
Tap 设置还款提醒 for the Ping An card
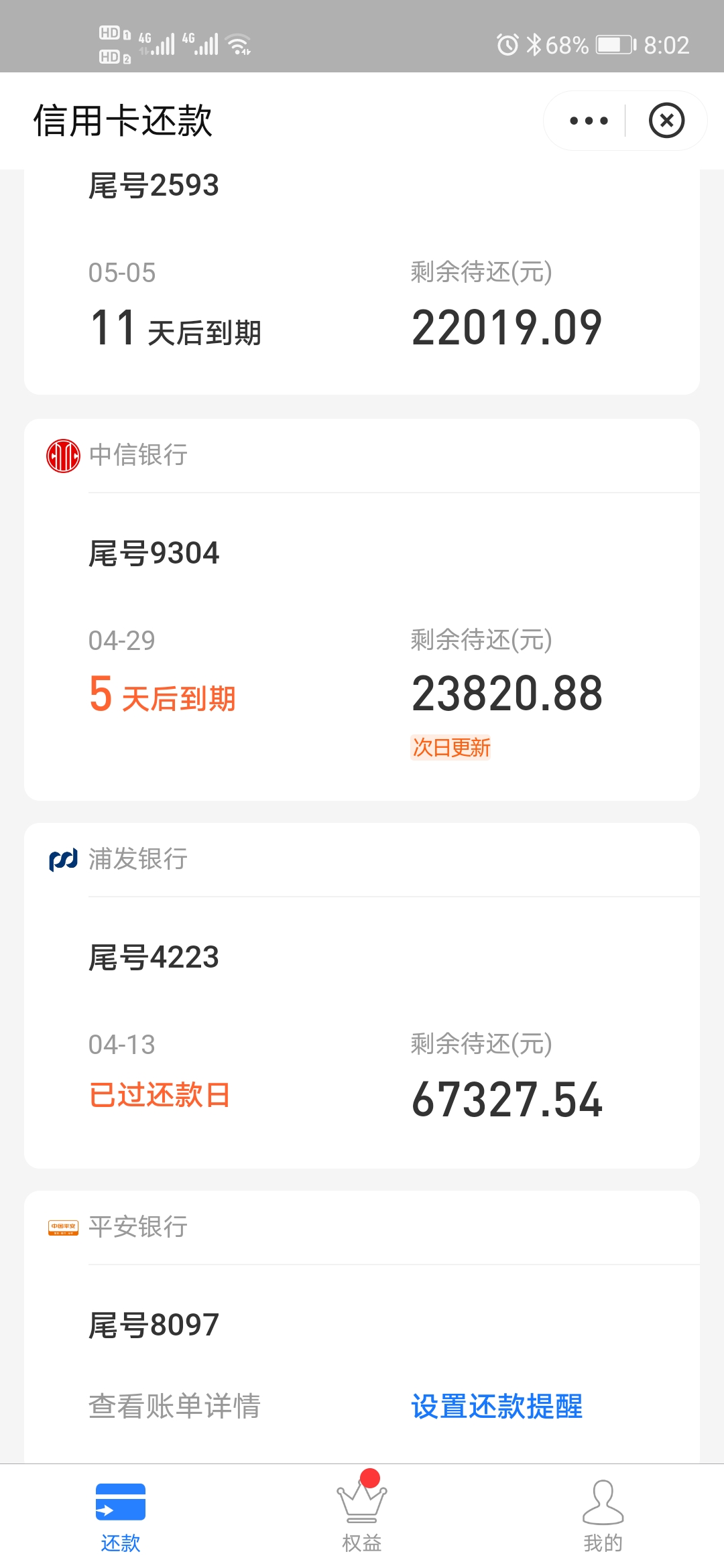[497, 1406]
